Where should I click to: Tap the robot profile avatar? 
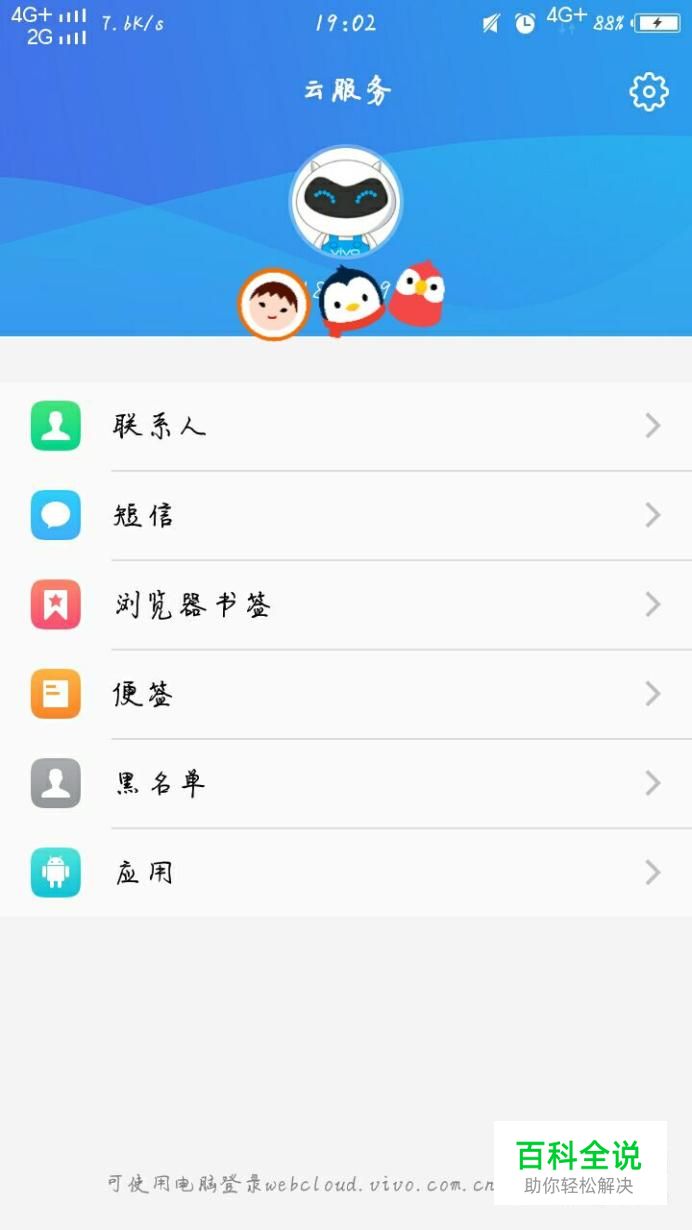tap(346, 203)
